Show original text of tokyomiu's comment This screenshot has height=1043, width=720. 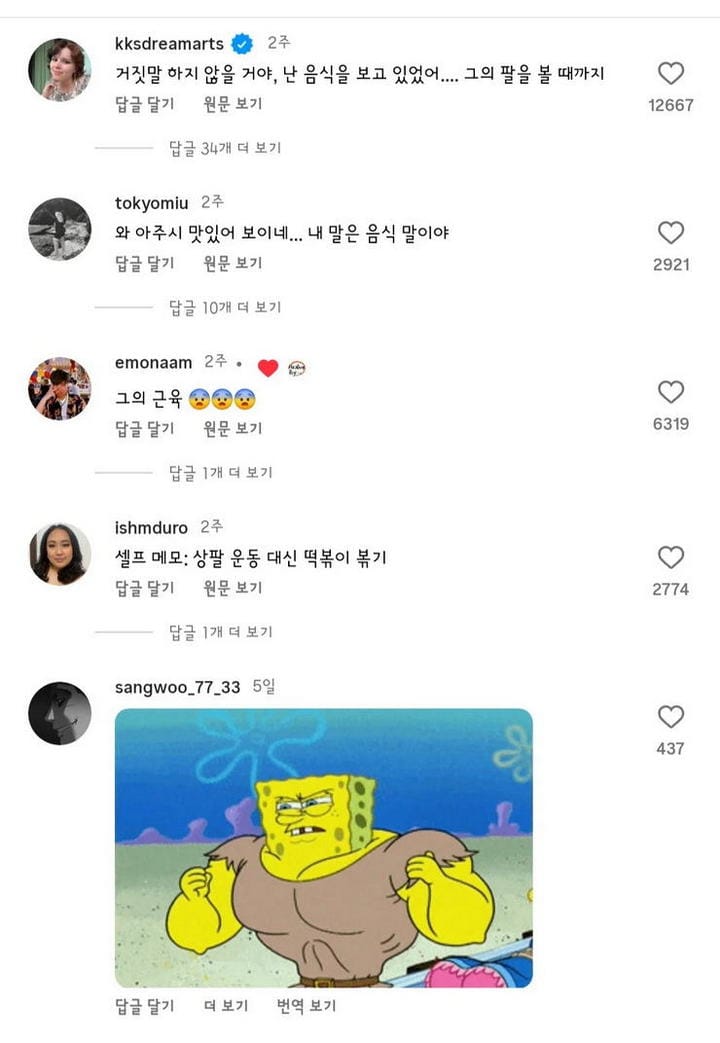[x=233, y=263]
